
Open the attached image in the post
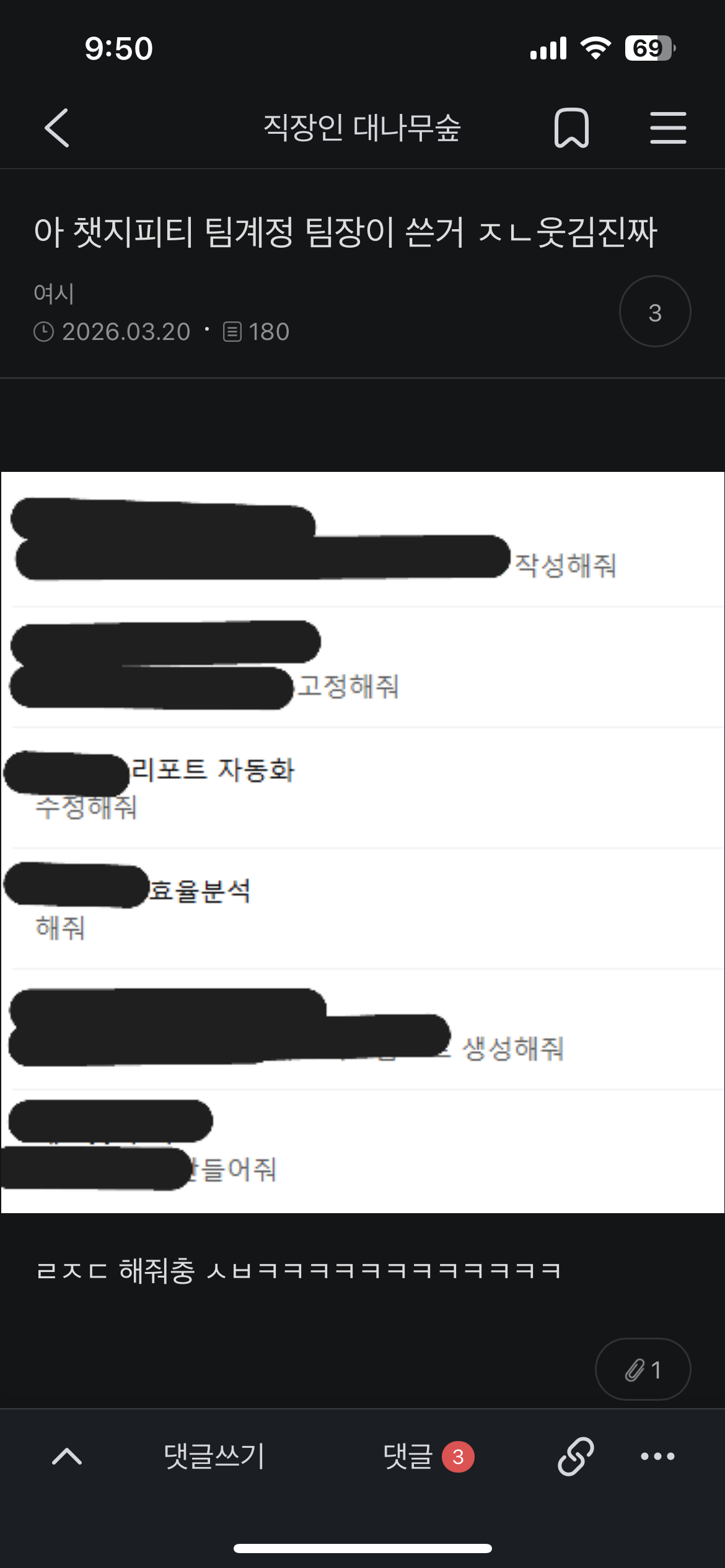click(x=362, y=842)
